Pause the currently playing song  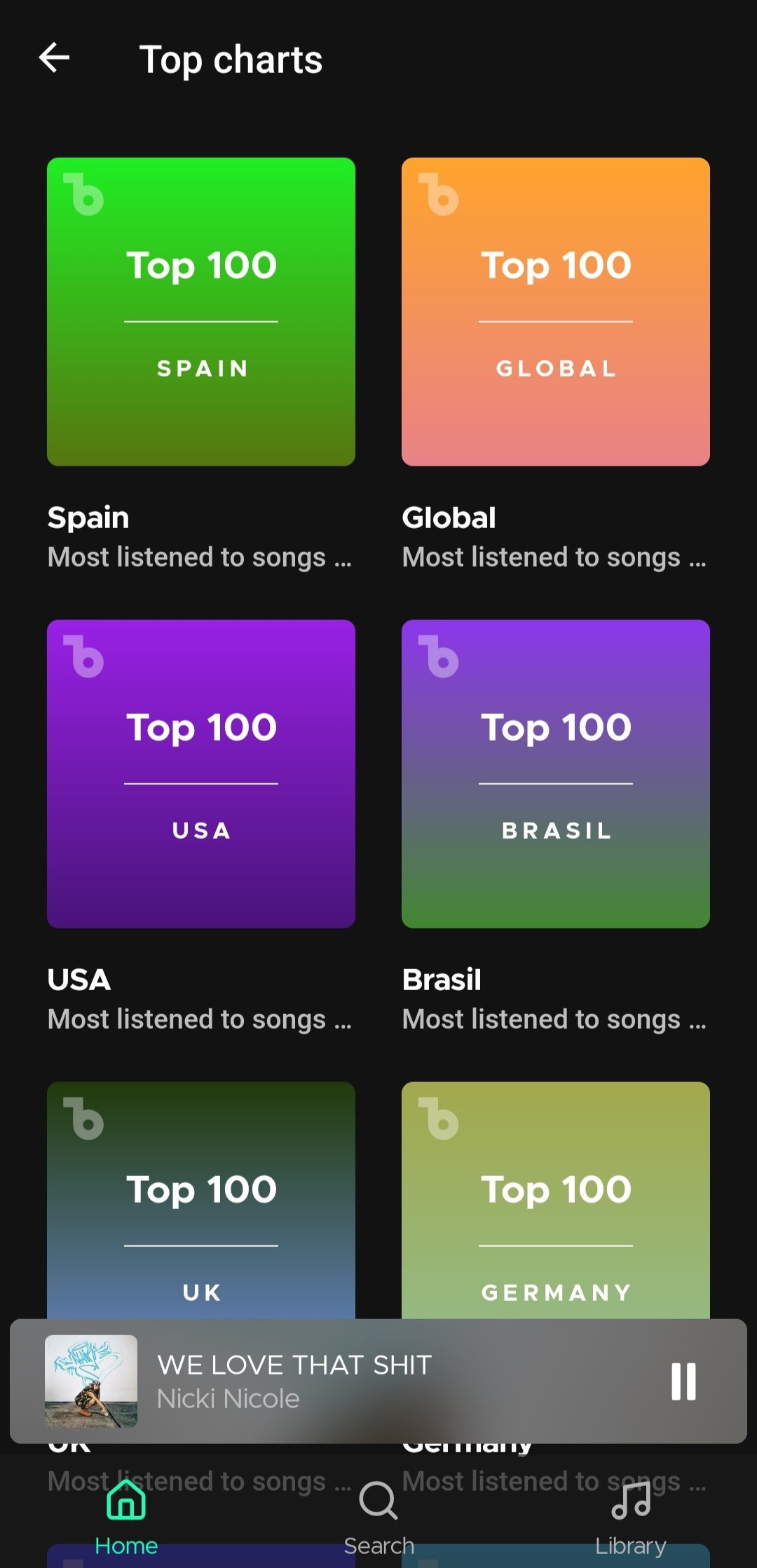click(x=683, y=1381)
